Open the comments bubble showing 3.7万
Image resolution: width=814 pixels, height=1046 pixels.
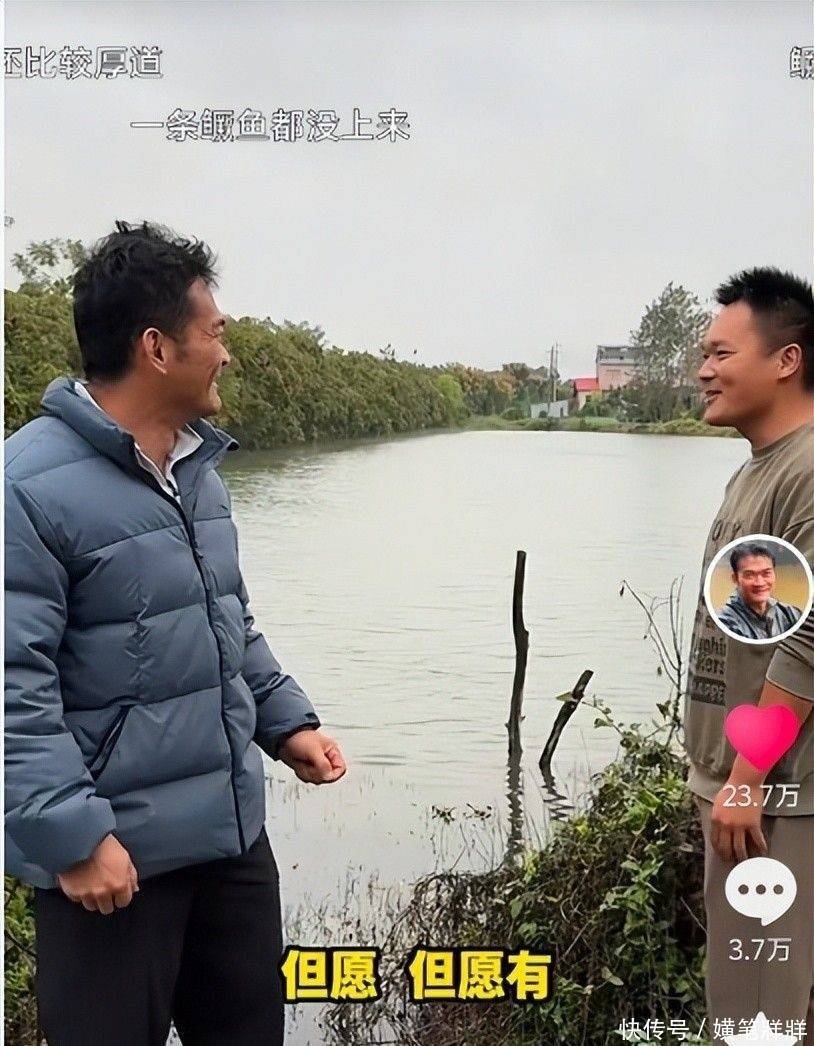click(760, 890)
